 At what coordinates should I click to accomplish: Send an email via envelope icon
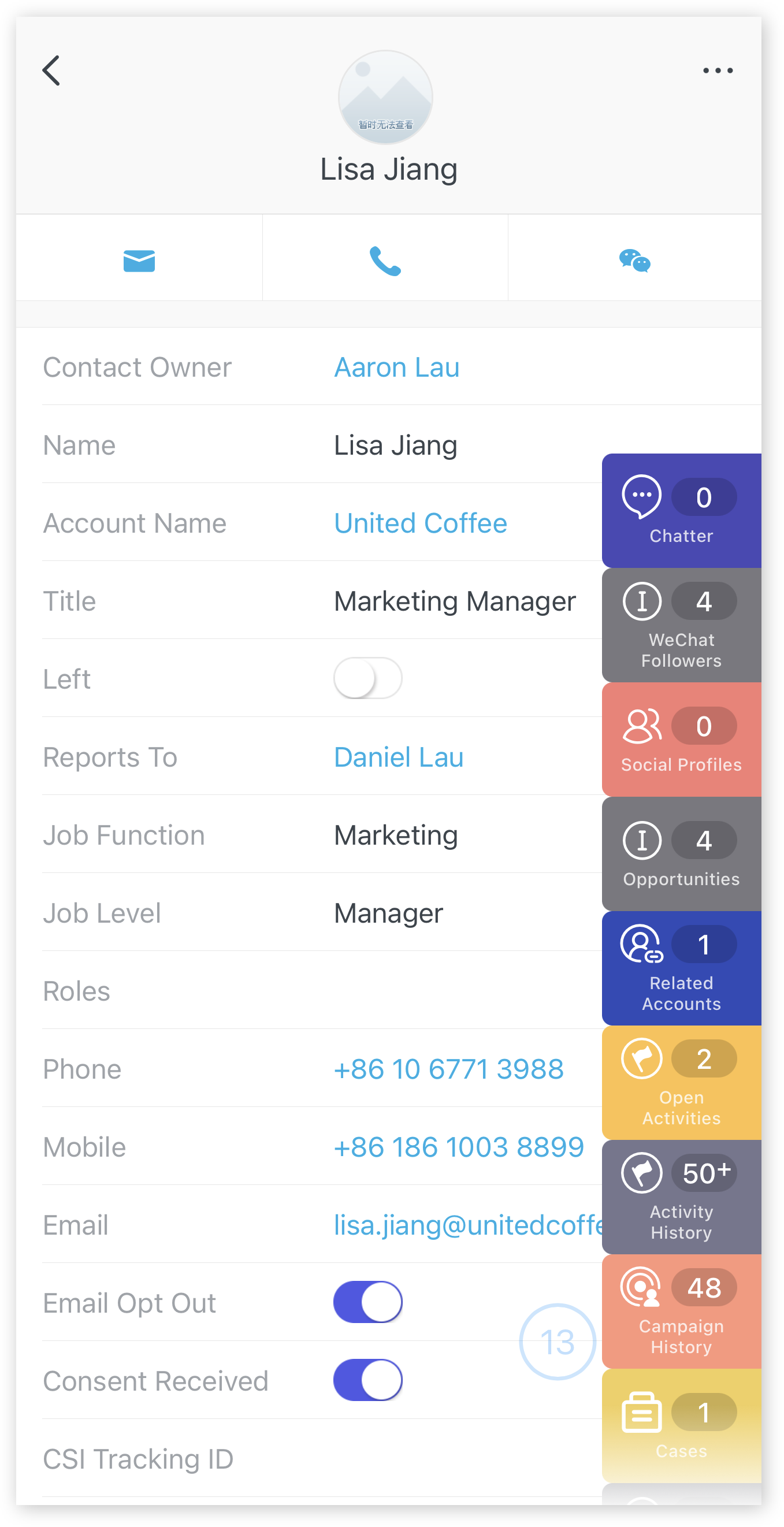(139, 261)
